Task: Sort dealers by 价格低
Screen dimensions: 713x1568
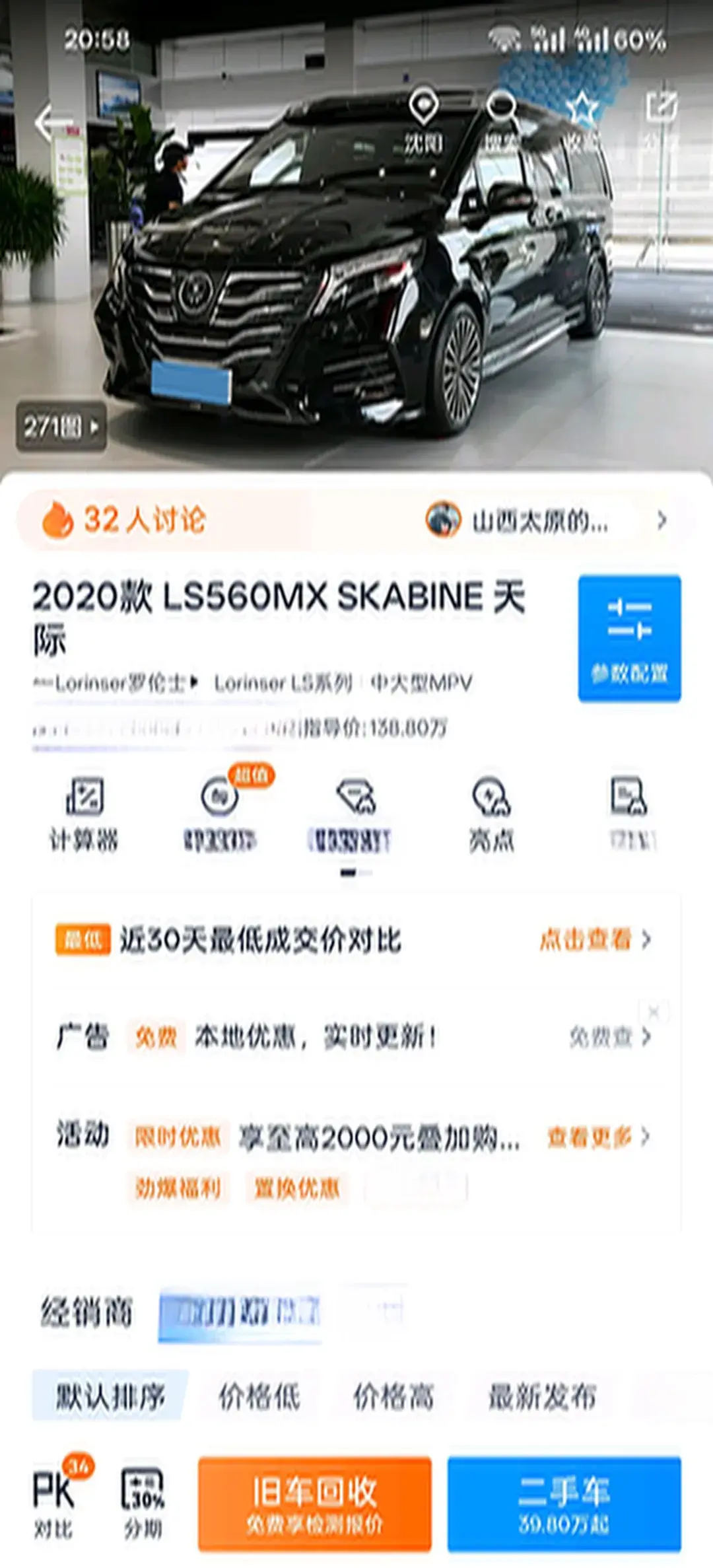Action: tap(259, 1396)
